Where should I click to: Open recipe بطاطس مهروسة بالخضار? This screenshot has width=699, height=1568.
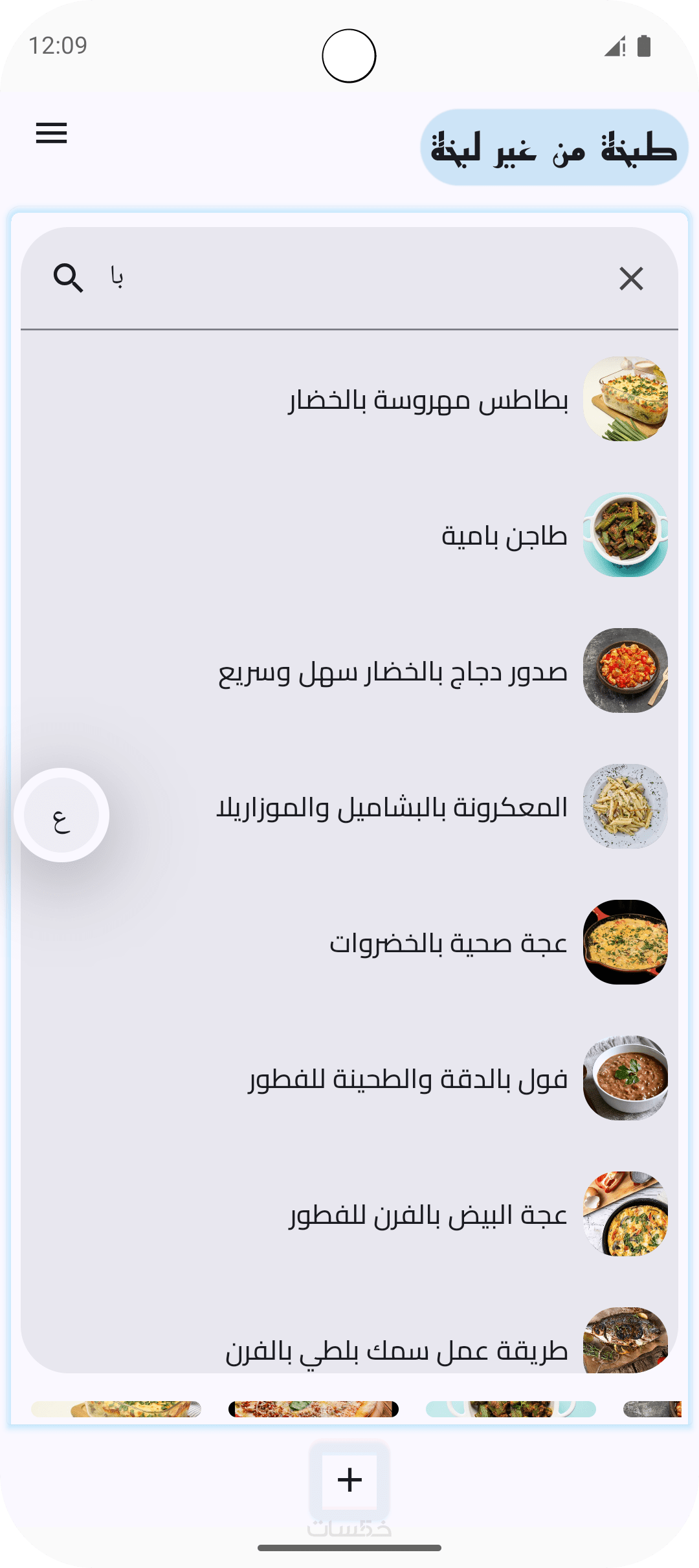point(428,400)
